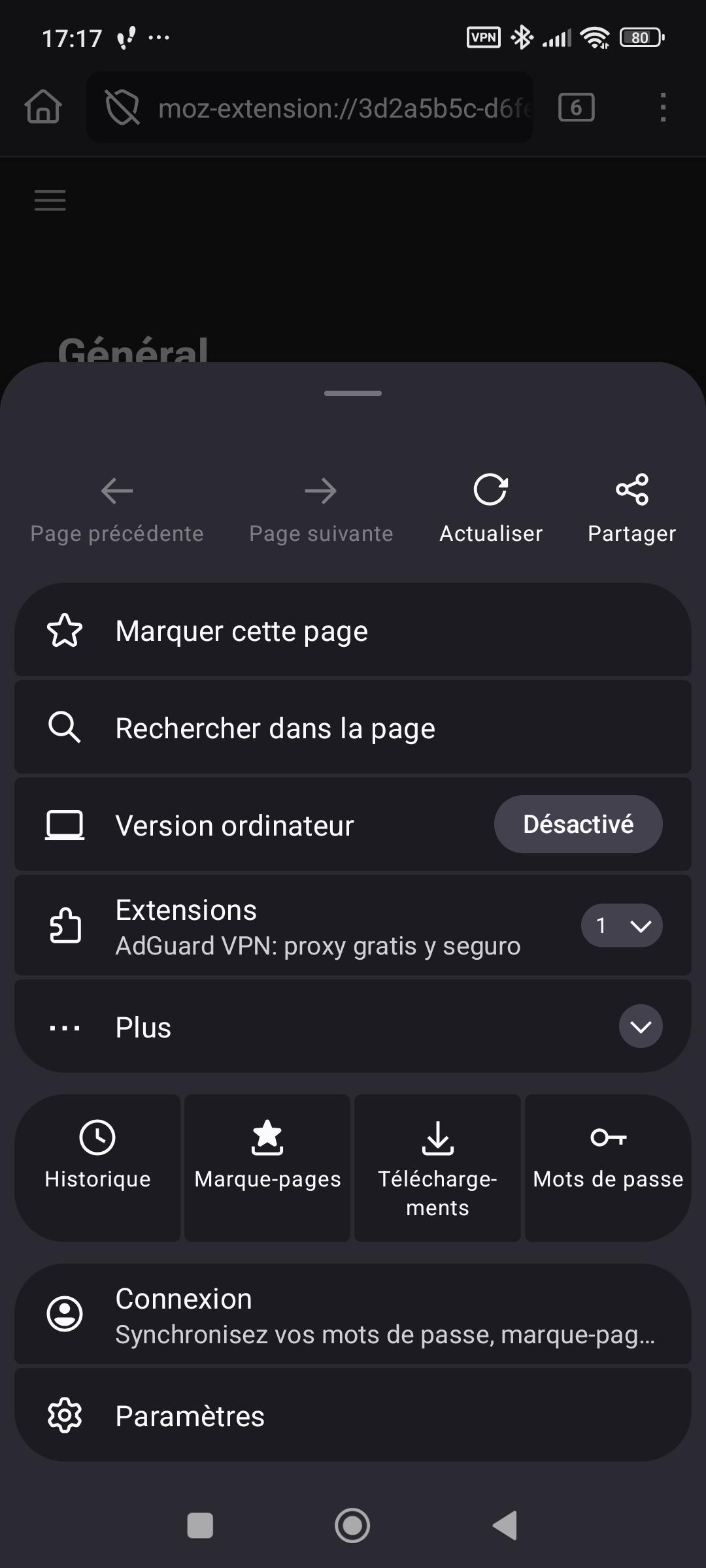
Task: Select Marquer cette page
Action: (x=353, y=630)
